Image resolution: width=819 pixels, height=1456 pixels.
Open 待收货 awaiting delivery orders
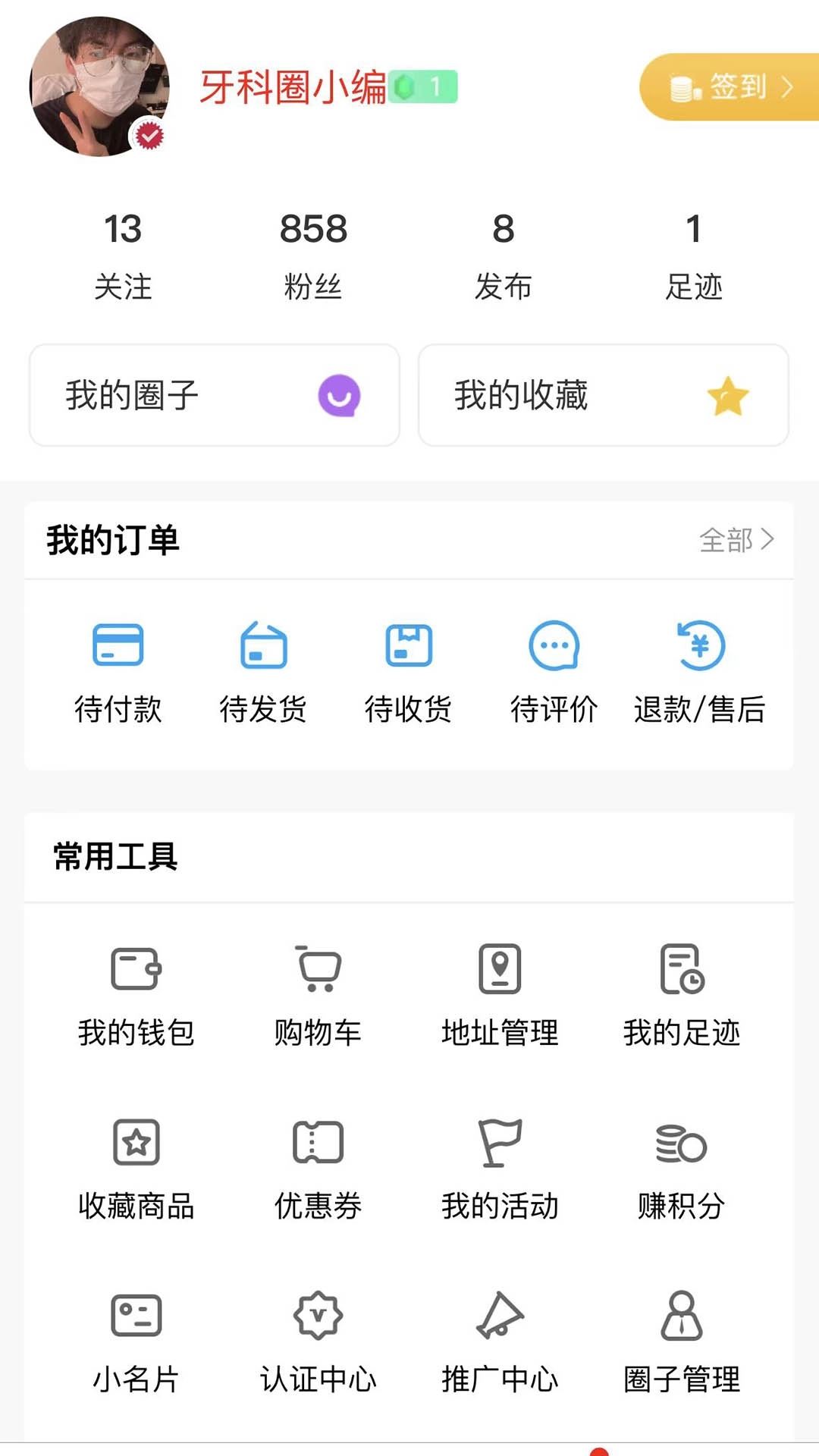point(409,671)
